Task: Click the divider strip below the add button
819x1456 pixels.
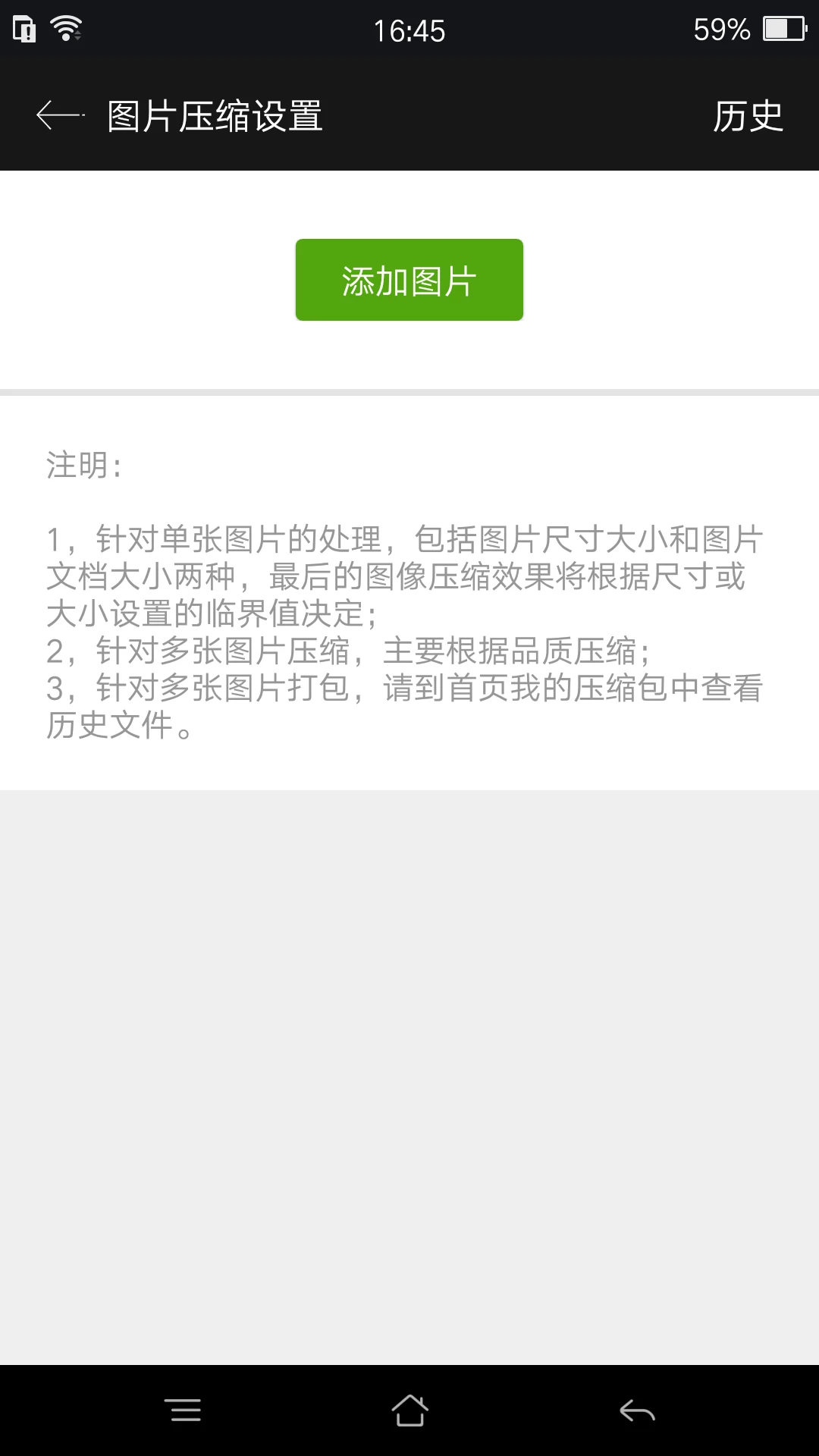Action: tap(409, 391)
